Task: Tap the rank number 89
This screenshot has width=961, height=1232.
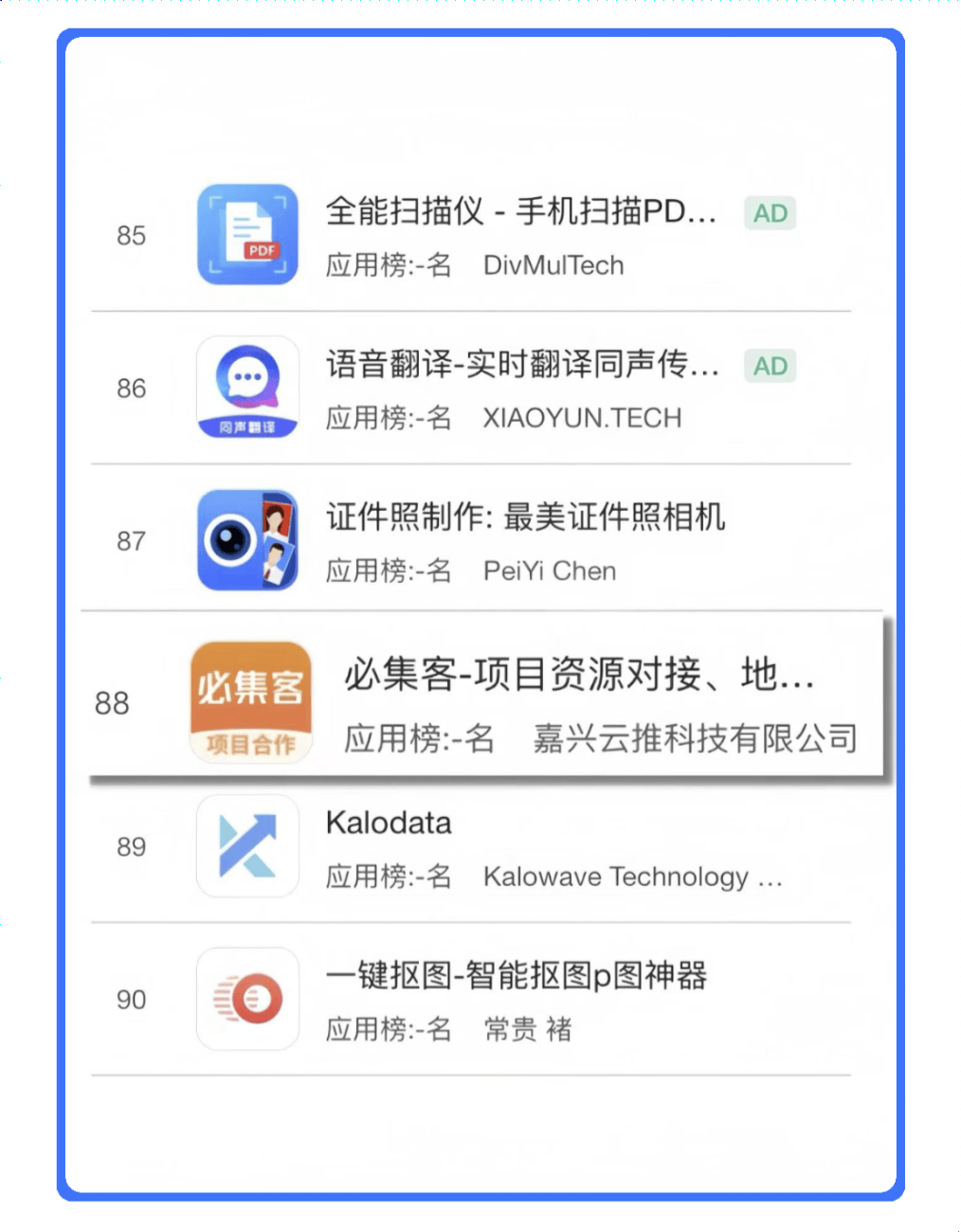Action: pos(130,847)
